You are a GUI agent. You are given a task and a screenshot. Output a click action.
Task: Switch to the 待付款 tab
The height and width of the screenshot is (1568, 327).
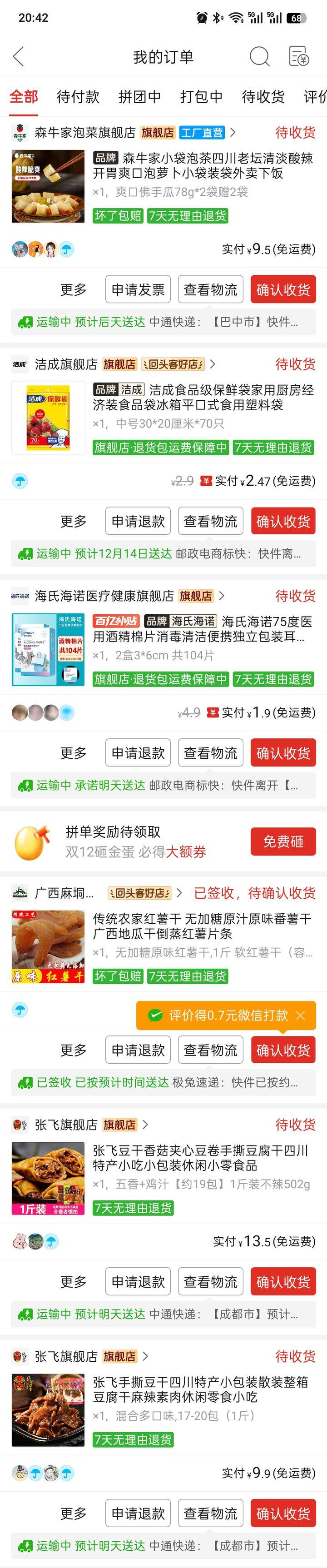coord(77,97)
